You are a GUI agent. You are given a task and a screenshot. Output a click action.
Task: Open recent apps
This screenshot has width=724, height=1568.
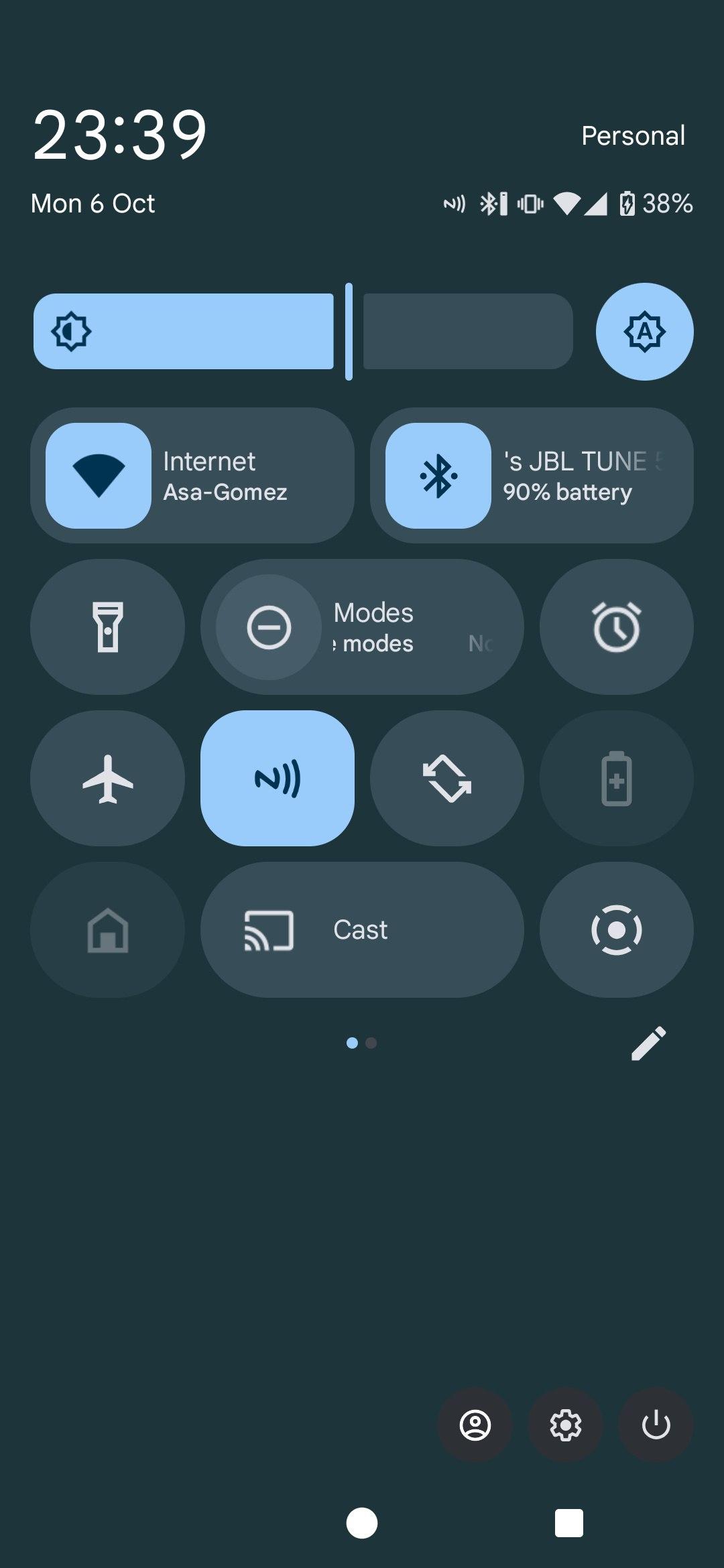pyautogui.click(x=568, y=1523)
